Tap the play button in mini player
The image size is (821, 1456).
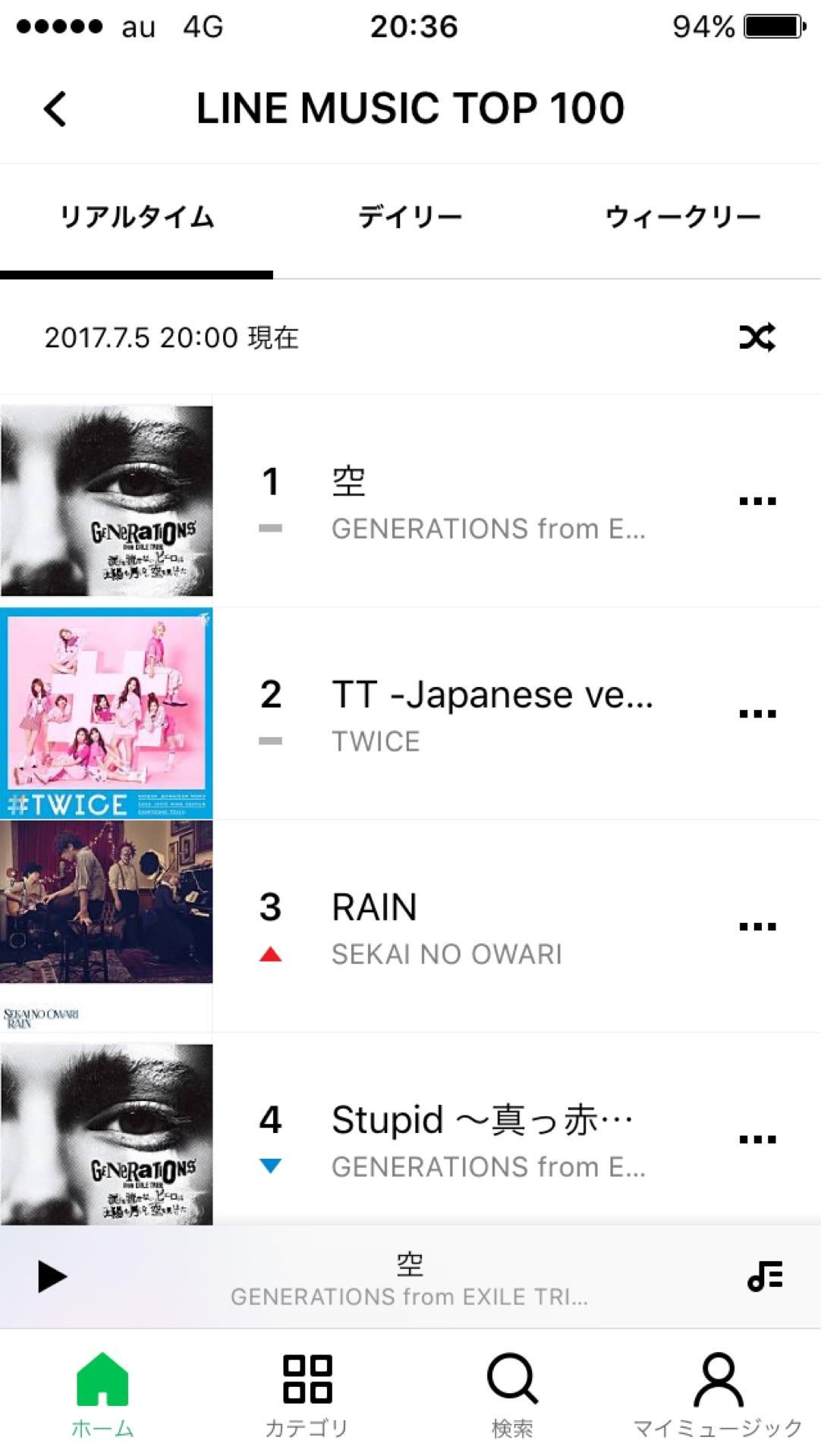click(52, 1277)
